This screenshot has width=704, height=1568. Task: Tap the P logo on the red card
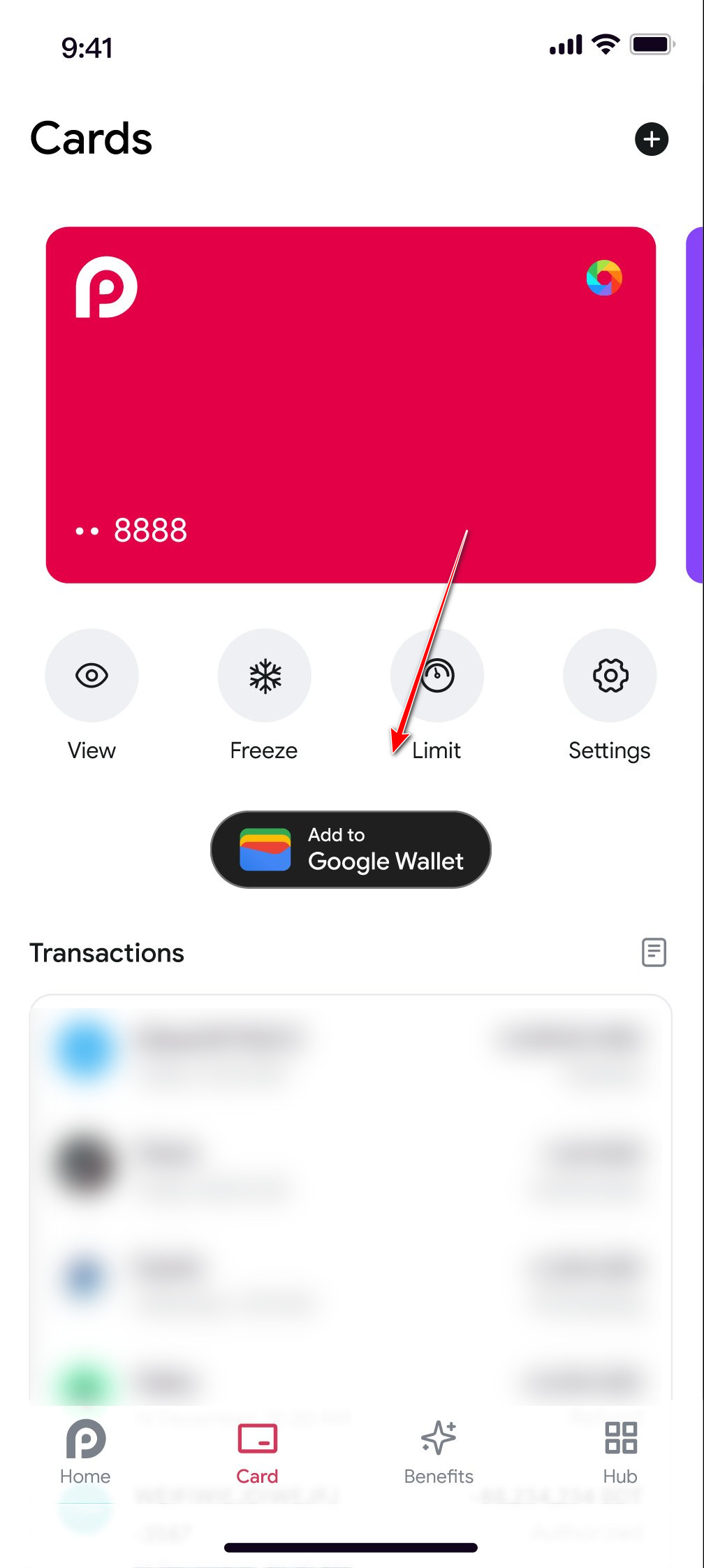[x=103, y=286]
